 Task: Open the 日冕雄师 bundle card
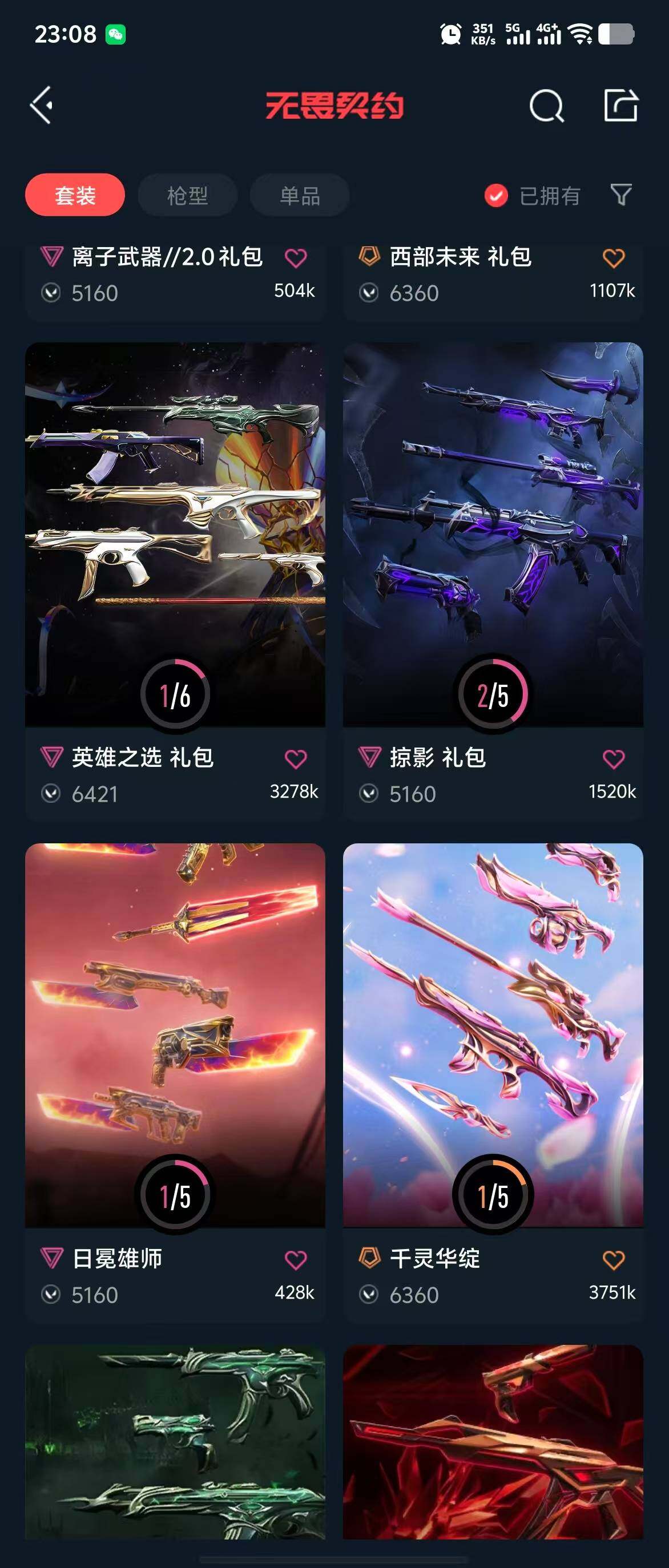pos(175,1035)
